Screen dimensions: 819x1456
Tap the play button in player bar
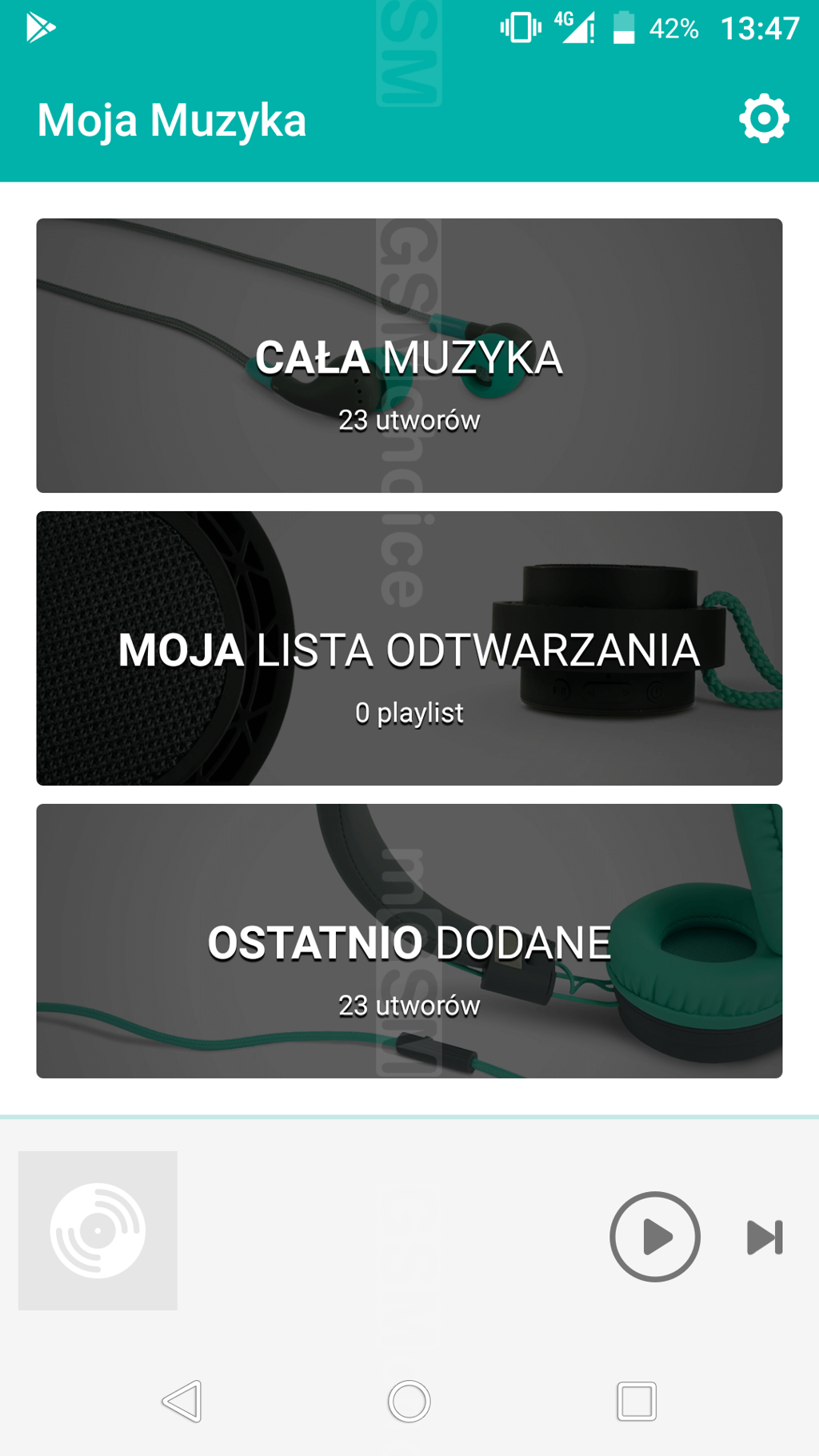[655, 1237]
